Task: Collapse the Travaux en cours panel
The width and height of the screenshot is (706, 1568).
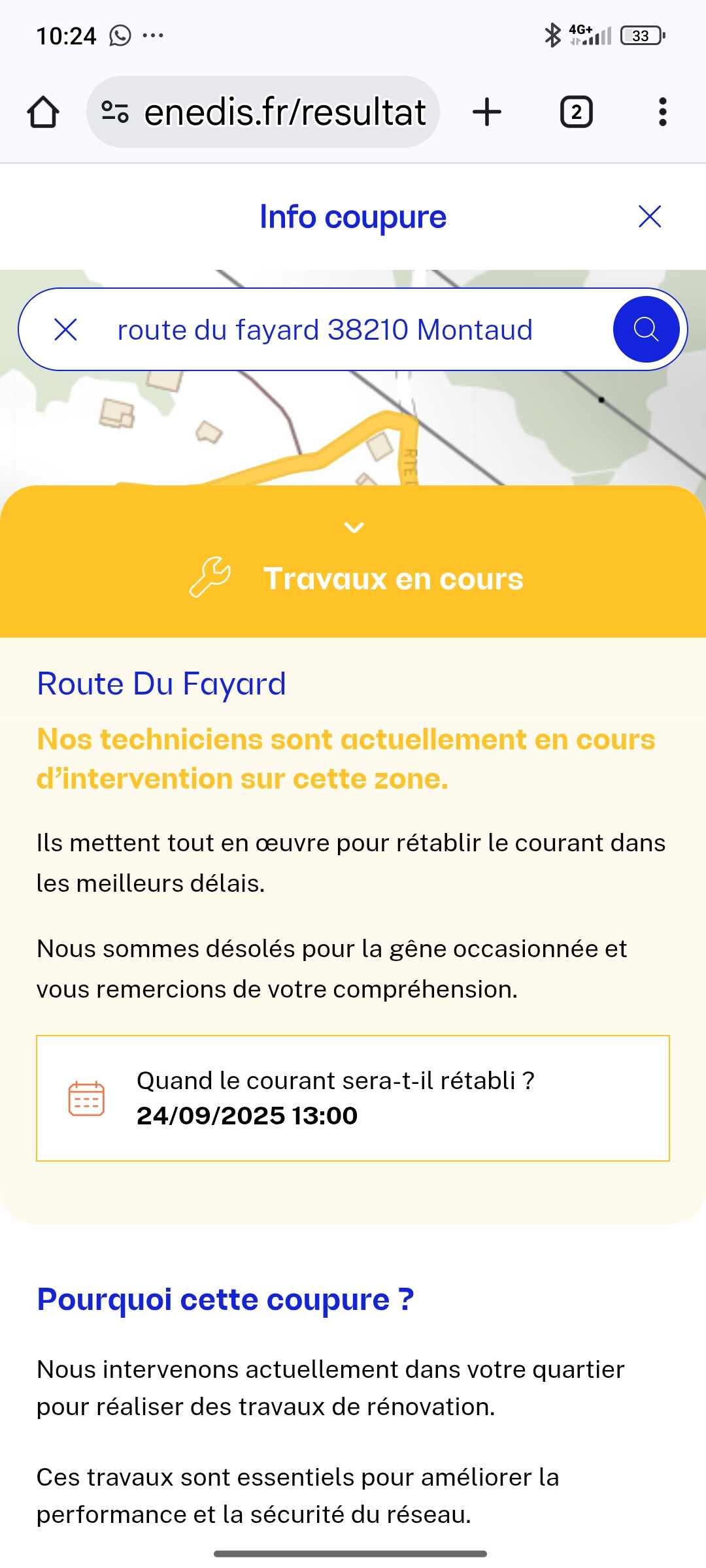Action: [354, 527]
